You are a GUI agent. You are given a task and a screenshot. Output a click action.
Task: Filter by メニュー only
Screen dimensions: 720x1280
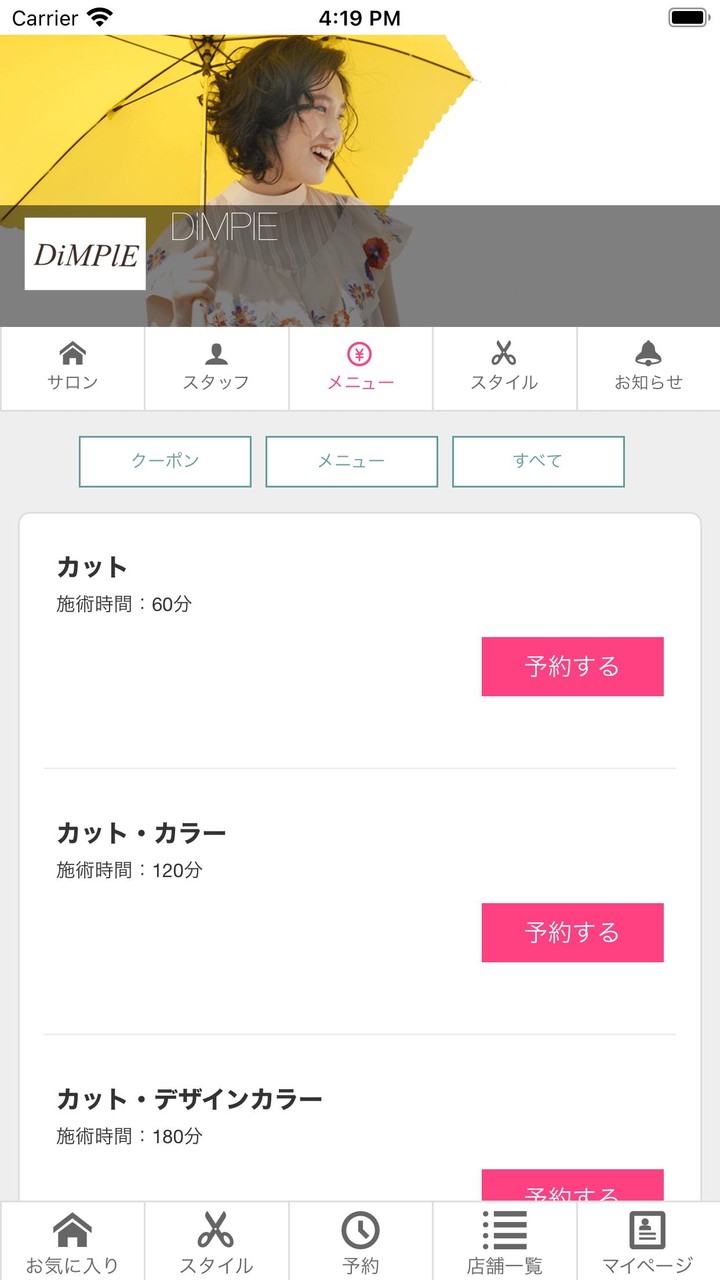[351, 461]
